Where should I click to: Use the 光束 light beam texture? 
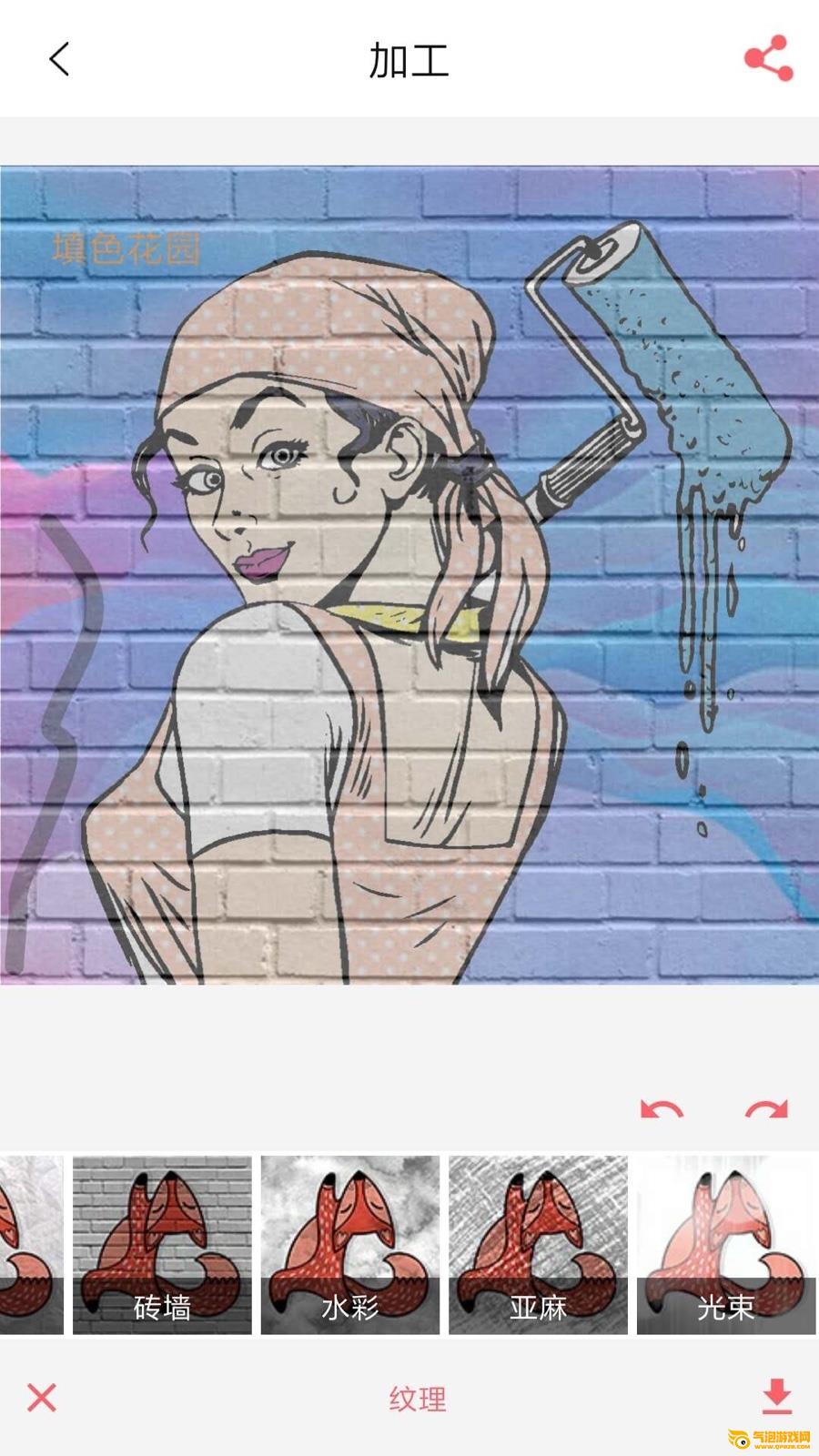pos(725,1245)
